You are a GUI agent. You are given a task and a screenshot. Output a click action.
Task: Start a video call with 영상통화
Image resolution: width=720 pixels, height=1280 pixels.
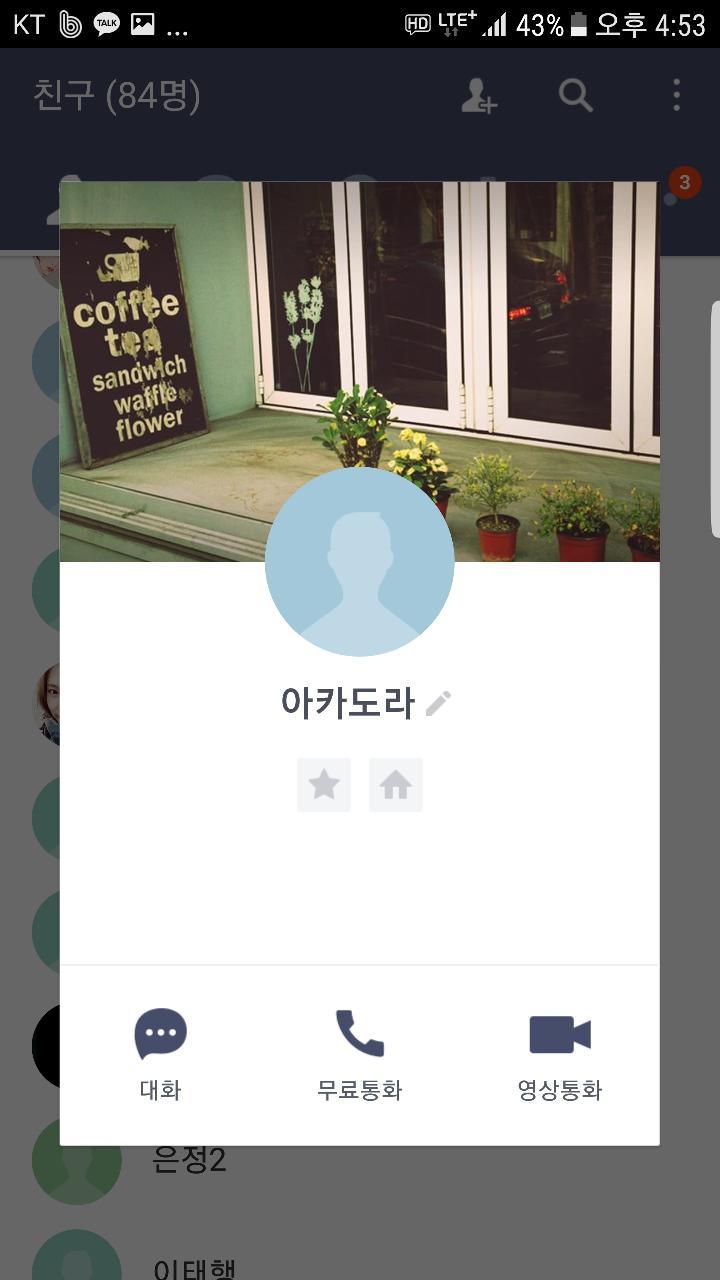pyautogui.click(x=560, y=1055)
